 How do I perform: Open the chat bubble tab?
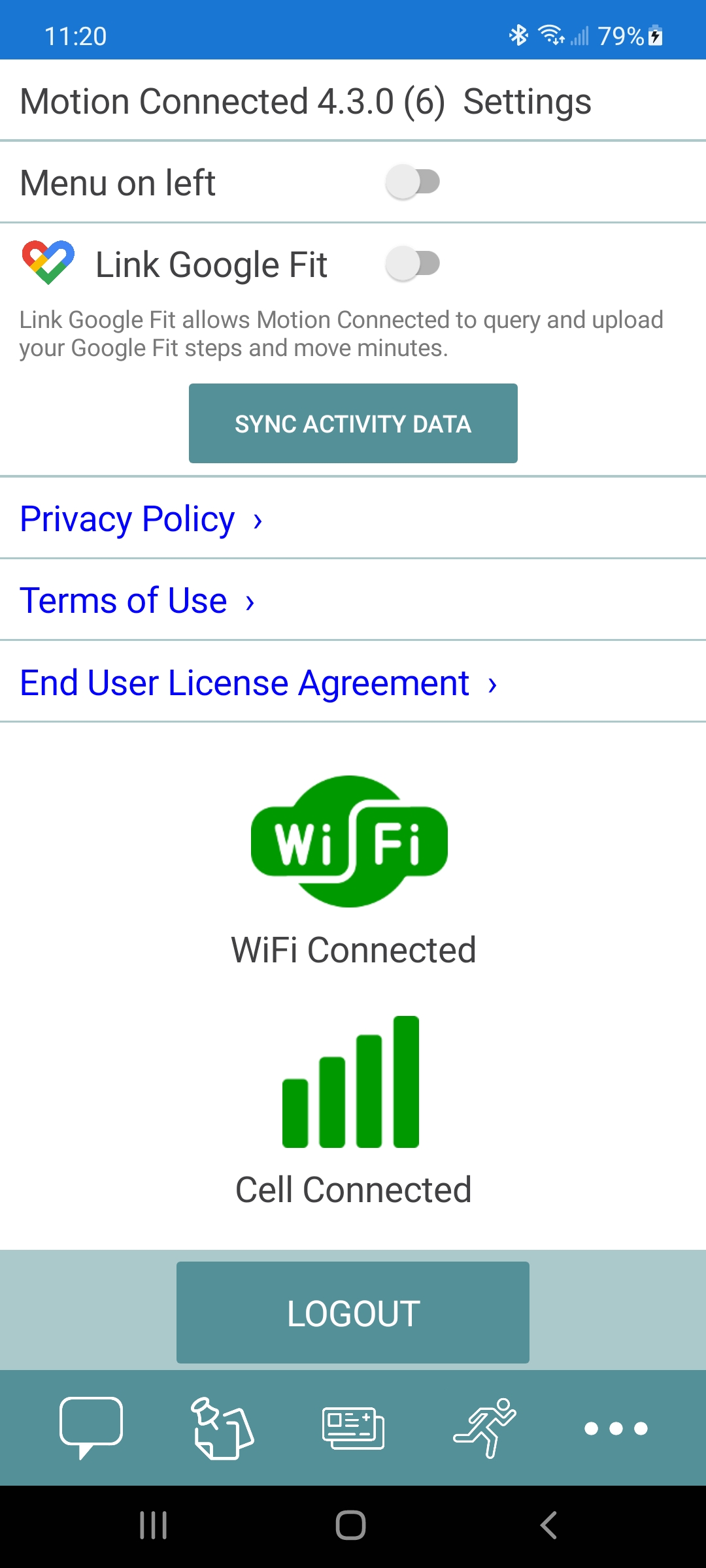91,1428
